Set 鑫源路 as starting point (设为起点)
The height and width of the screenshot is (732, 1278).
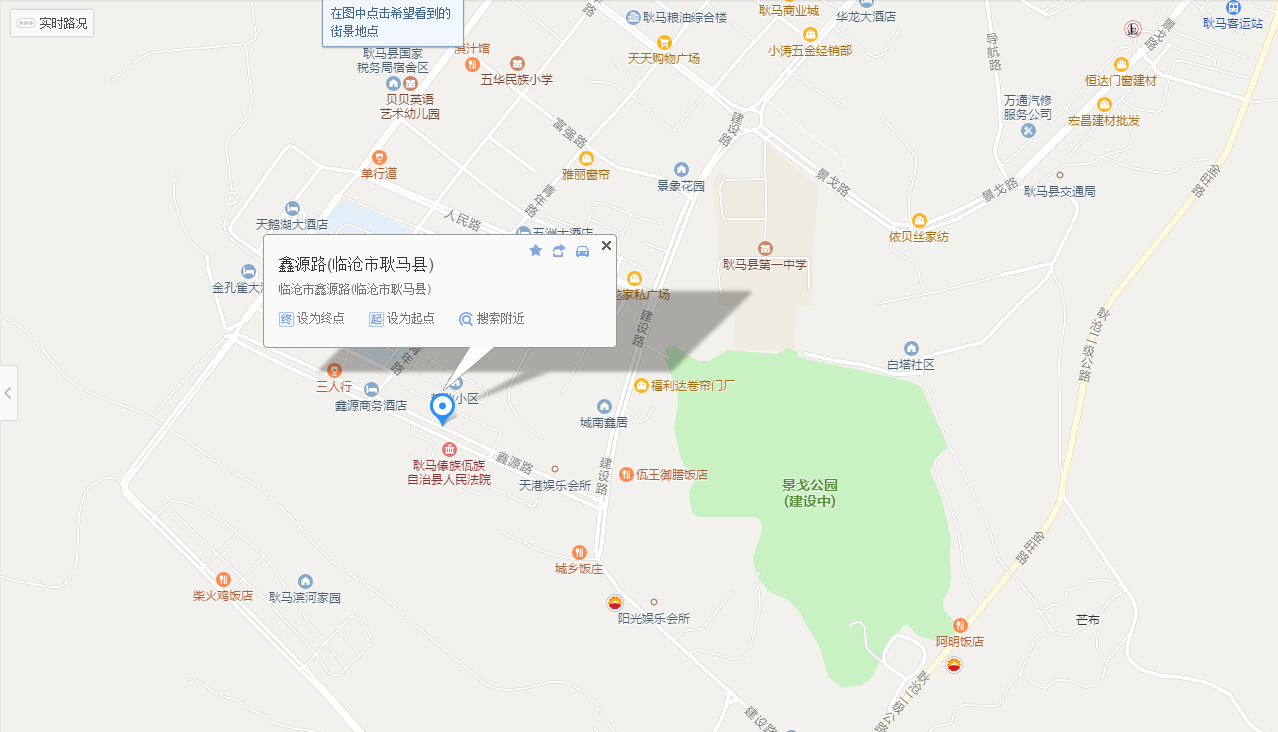402,319
